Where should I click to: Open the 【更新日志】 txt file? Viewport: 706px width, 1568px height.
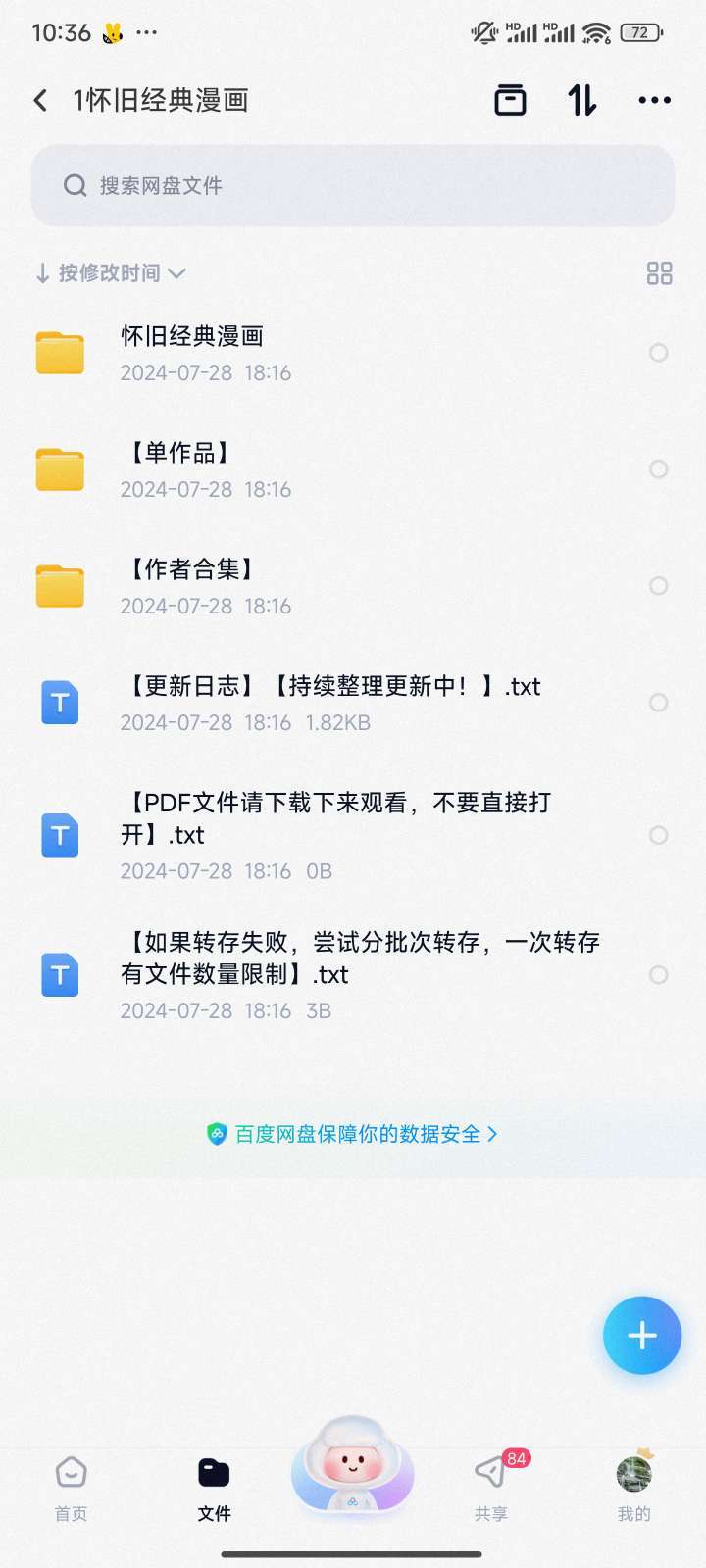[x=353, y=703]
